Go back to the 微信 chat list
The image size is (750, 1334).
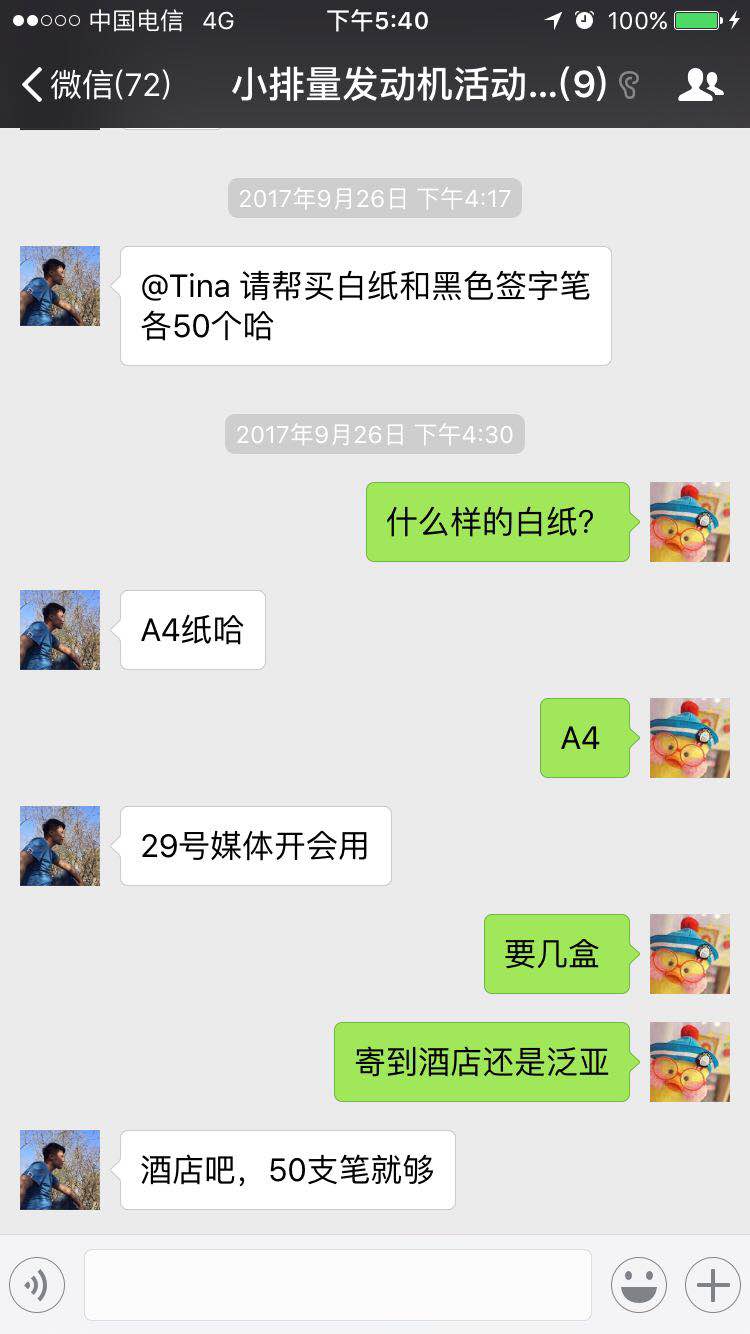[95, 85]
